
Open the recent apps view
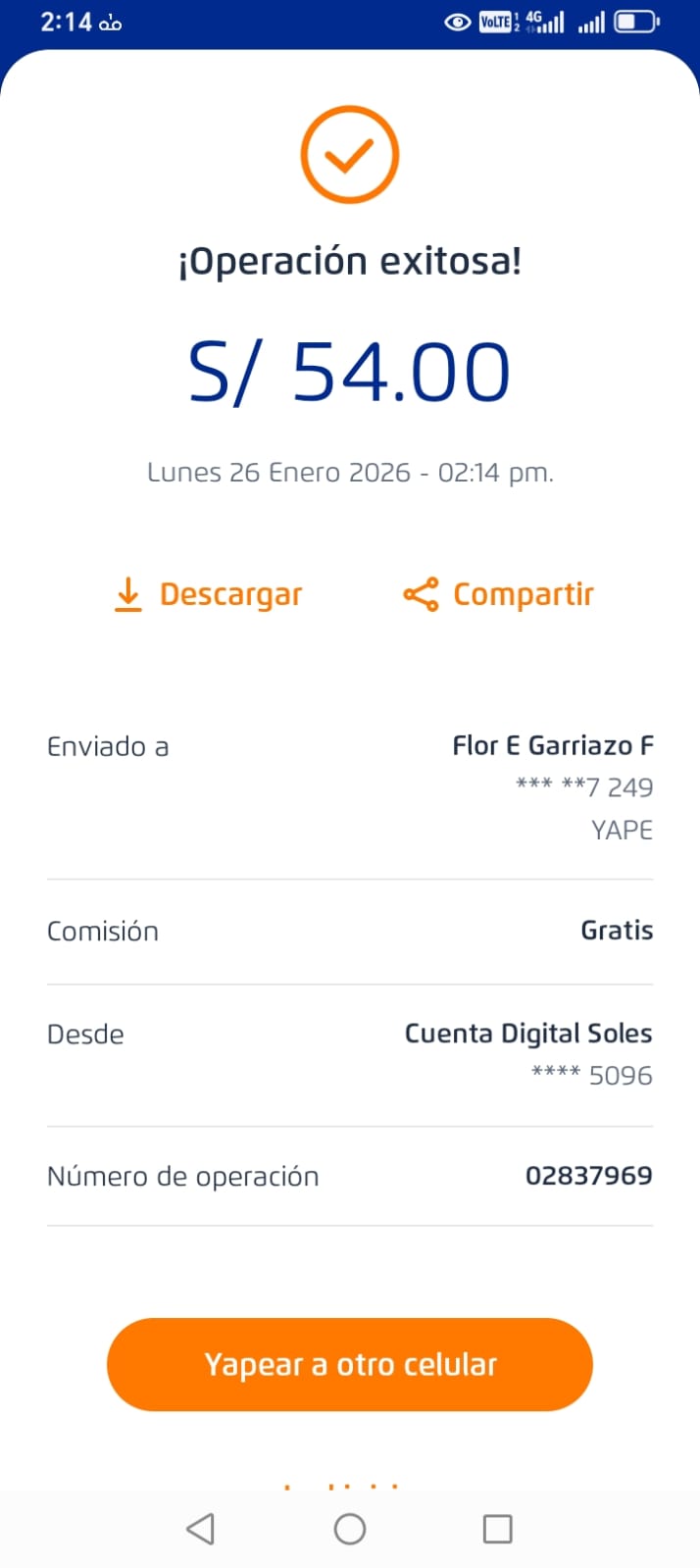tap(498, 1528)
